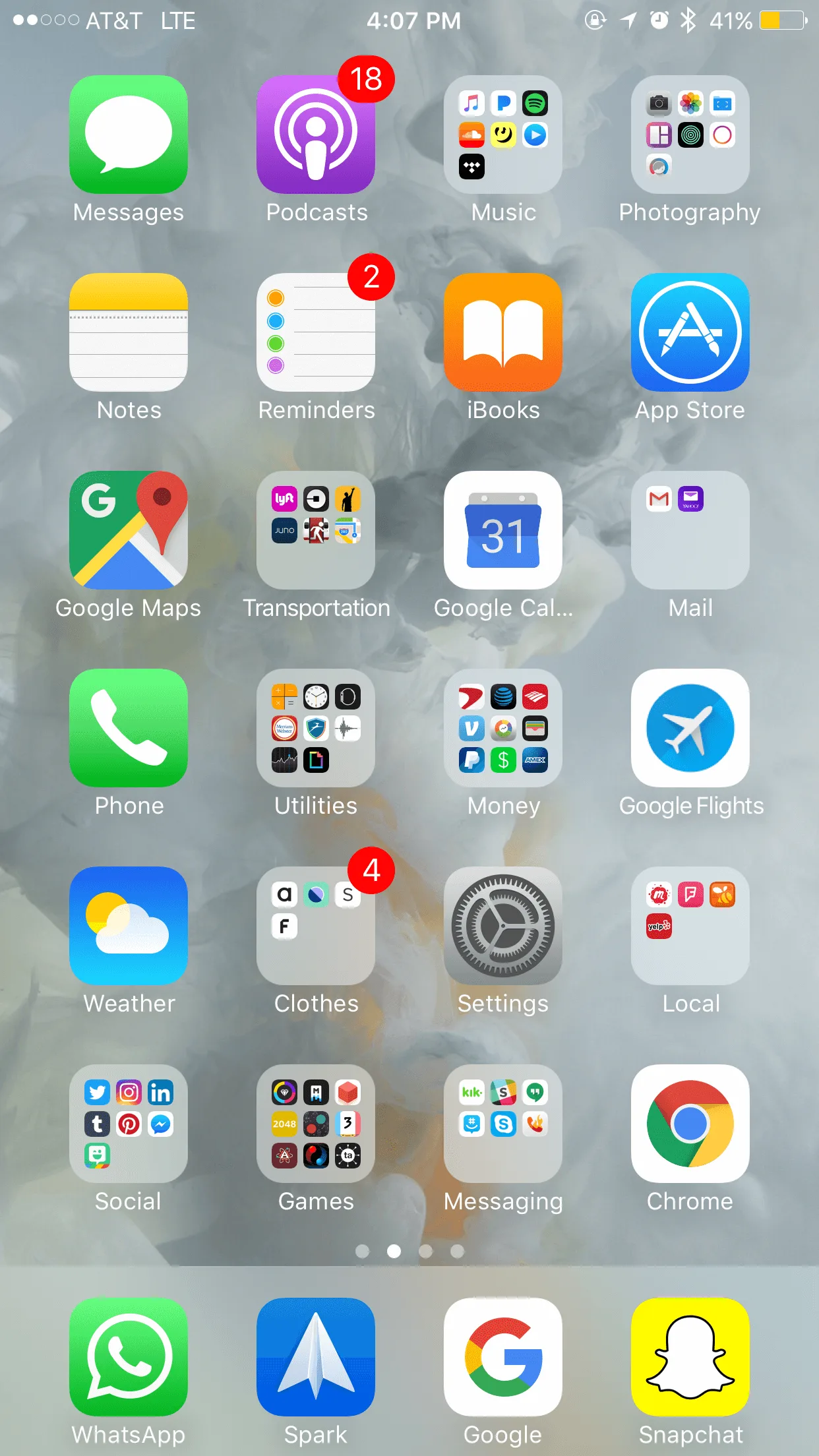Open the App Store
819x1456 pixels.
click(690, 332)
